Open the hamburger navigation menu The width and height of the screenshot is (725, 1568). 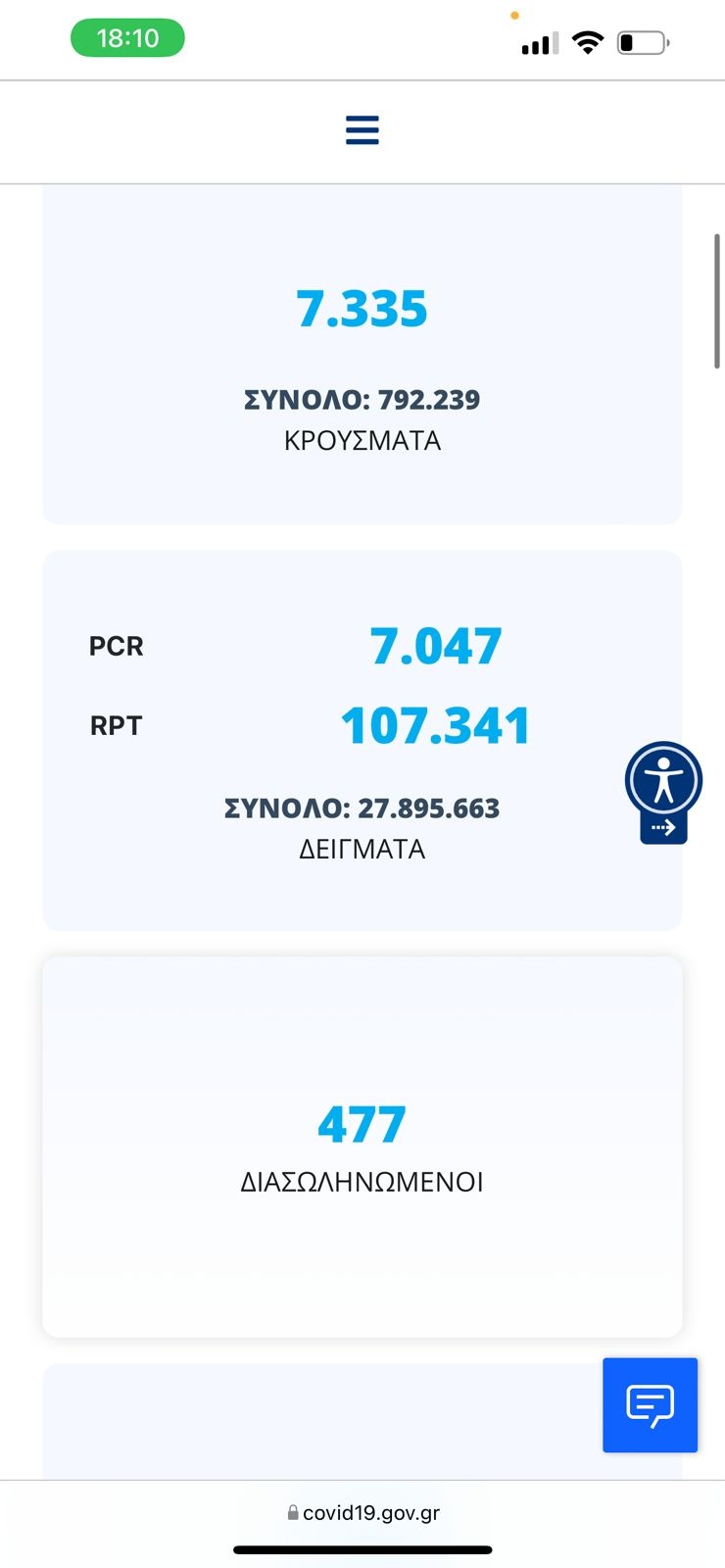pos(362,130)
